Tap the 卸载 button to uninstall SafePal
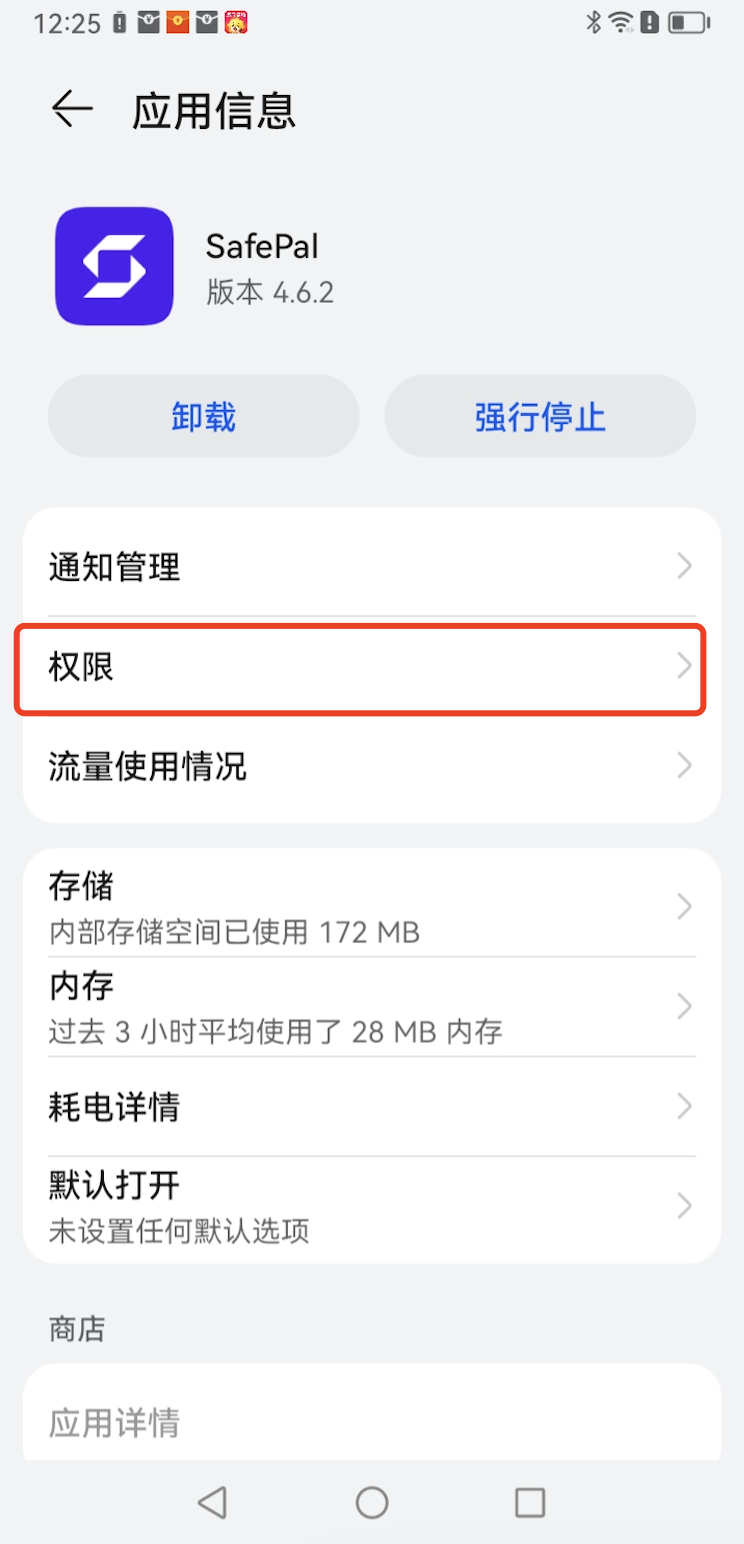Screen dimensions: 744x1544 (x=203, y=416)
